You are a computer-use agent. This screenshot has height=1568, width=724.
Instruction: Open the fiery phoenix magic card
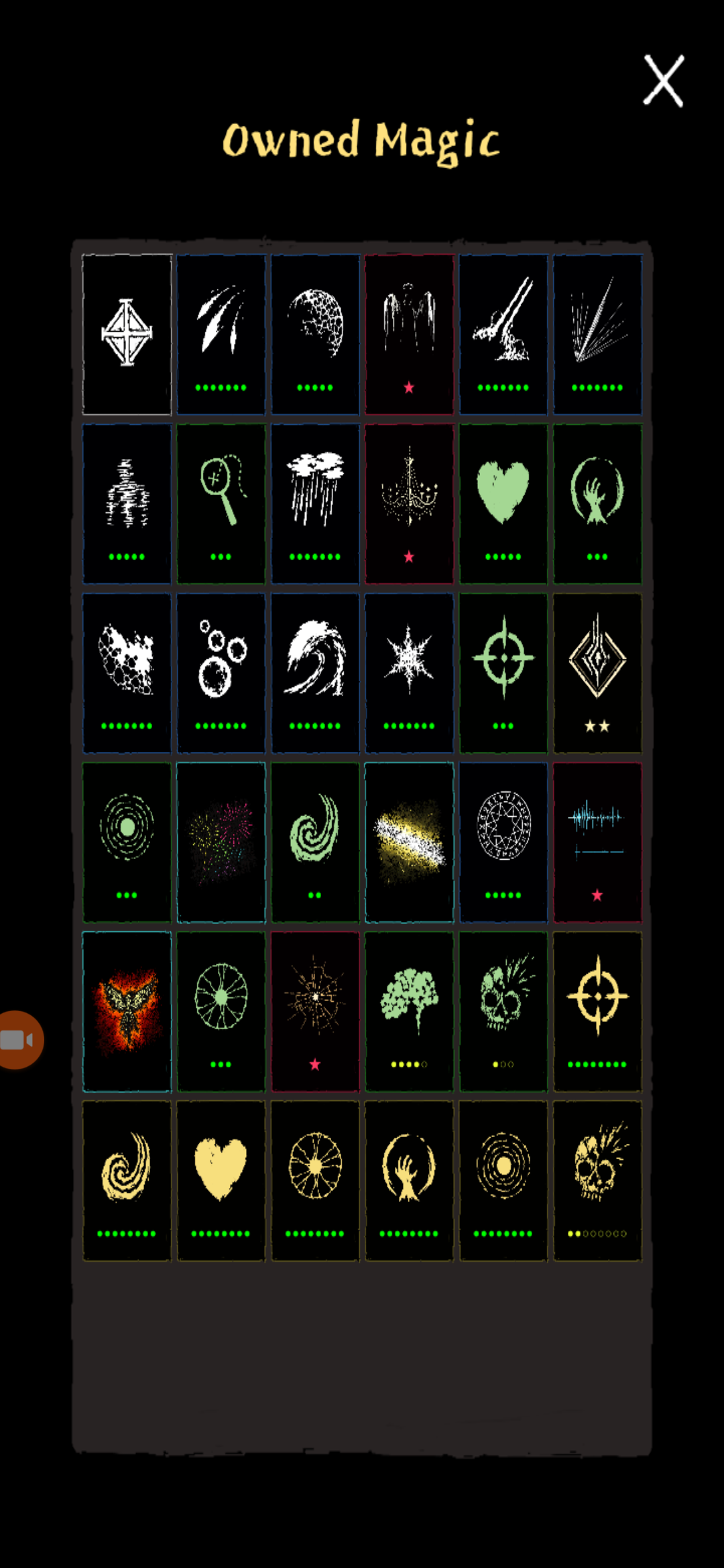click(x=127, y=1010)
